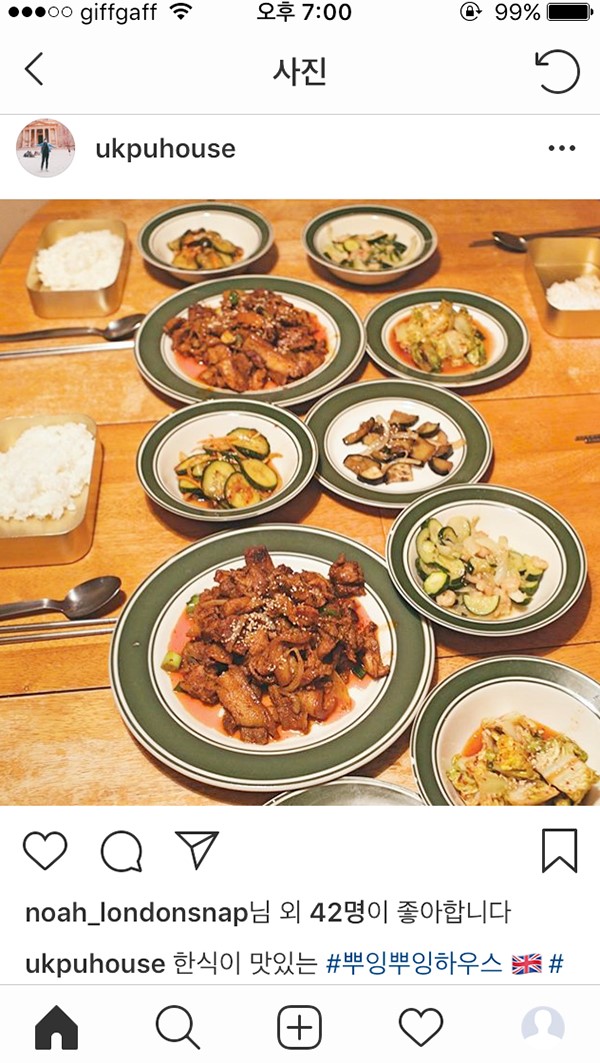Screen dimensions: 600x1063
Task: Switch to the Home tab
Action: [x=56, y=1027]
